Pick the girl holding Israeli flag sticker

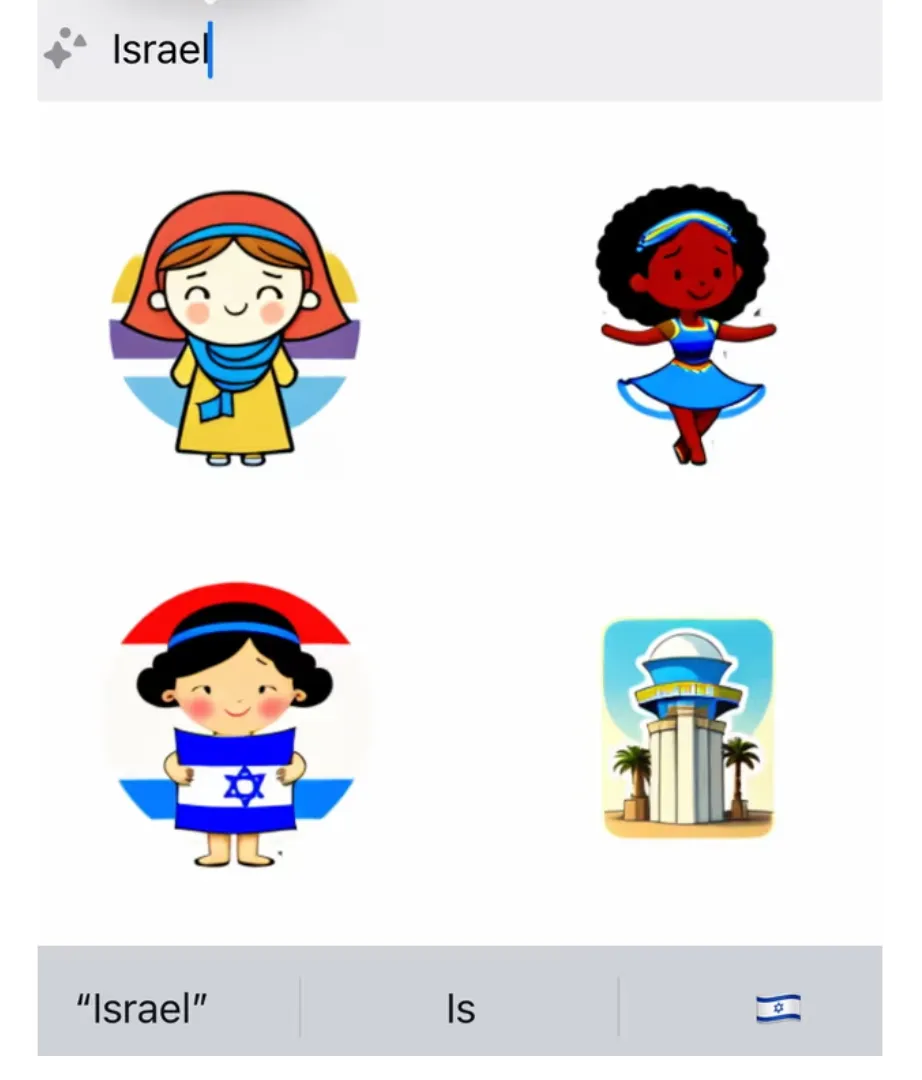[x=236, y=724]
